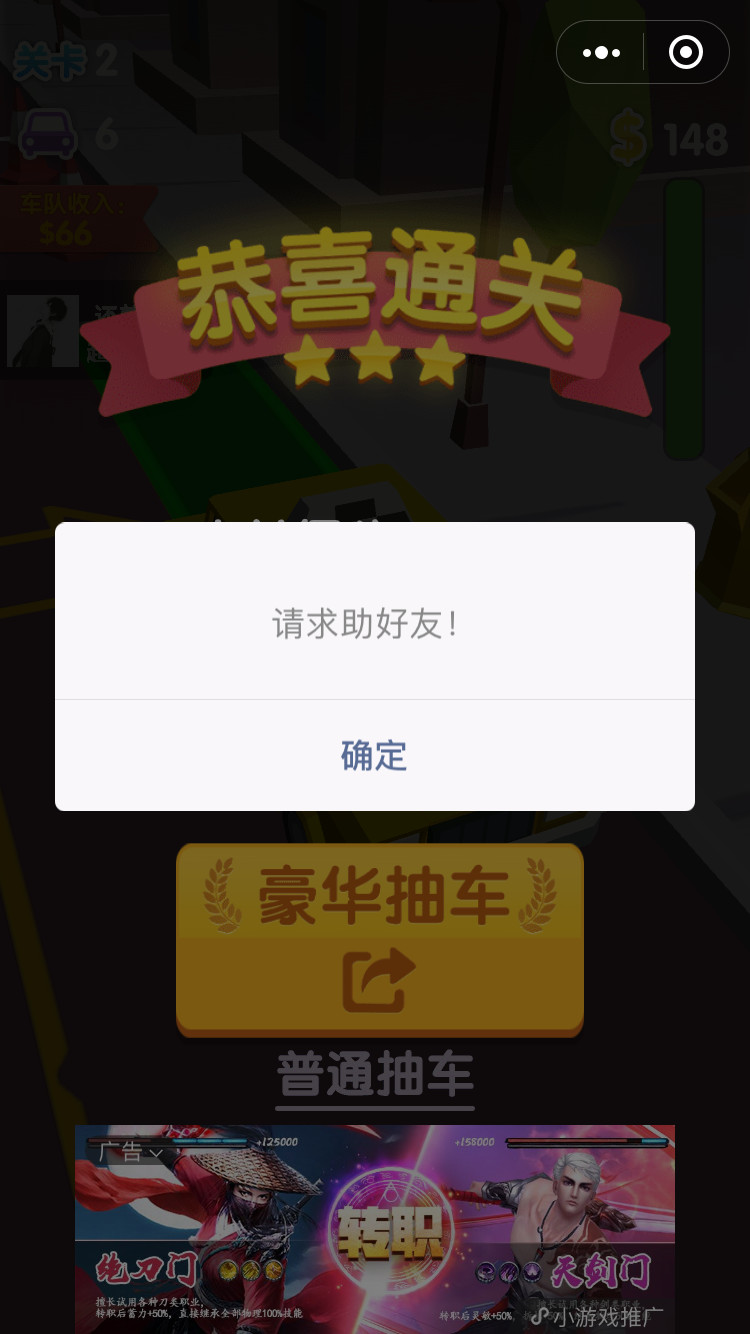Choose the 普通抽车 link

click(375, 1077)
